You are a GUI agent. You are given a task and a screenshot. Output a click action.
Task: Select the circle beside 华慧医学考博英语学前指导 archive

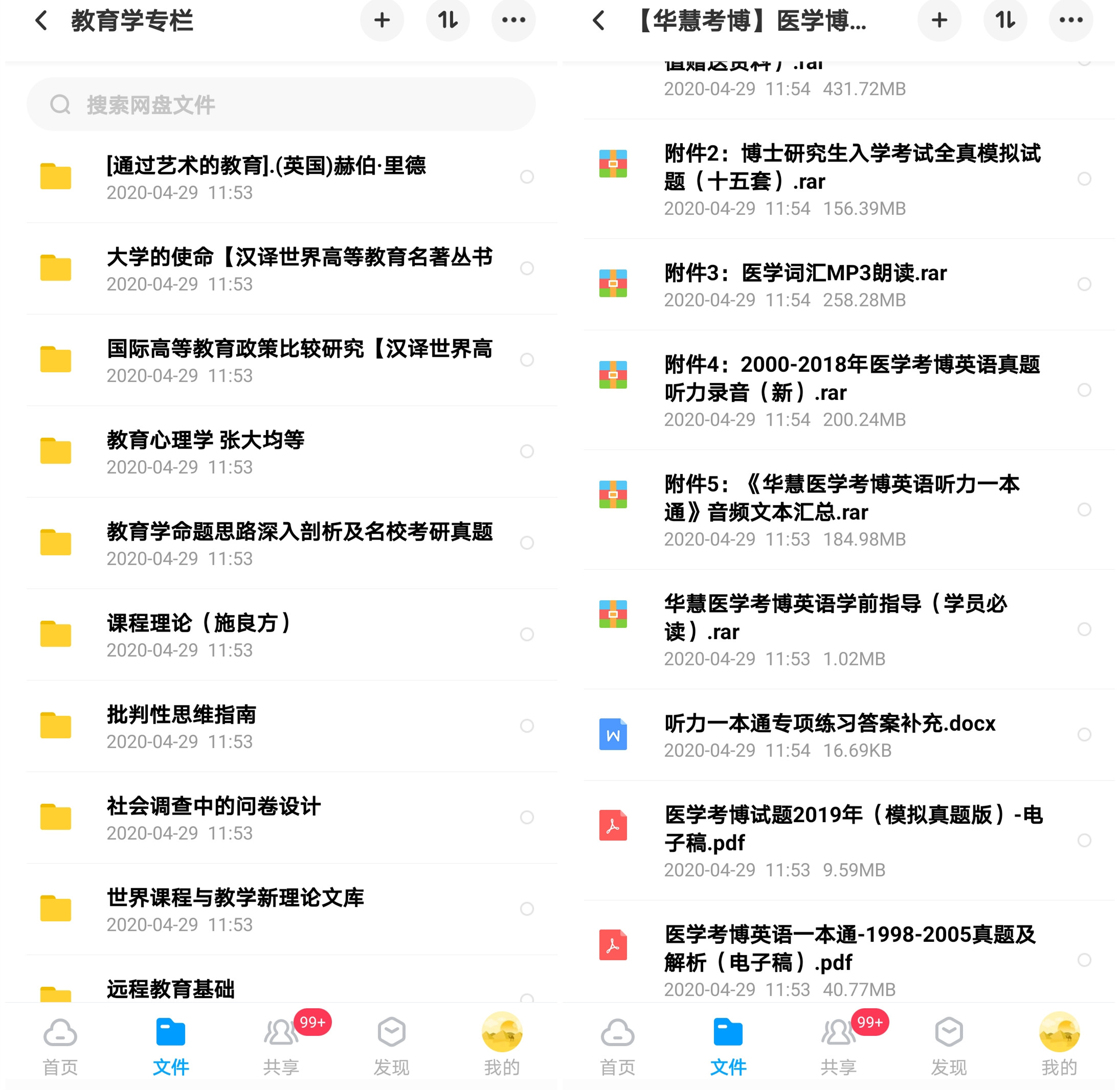(1084, 629)
